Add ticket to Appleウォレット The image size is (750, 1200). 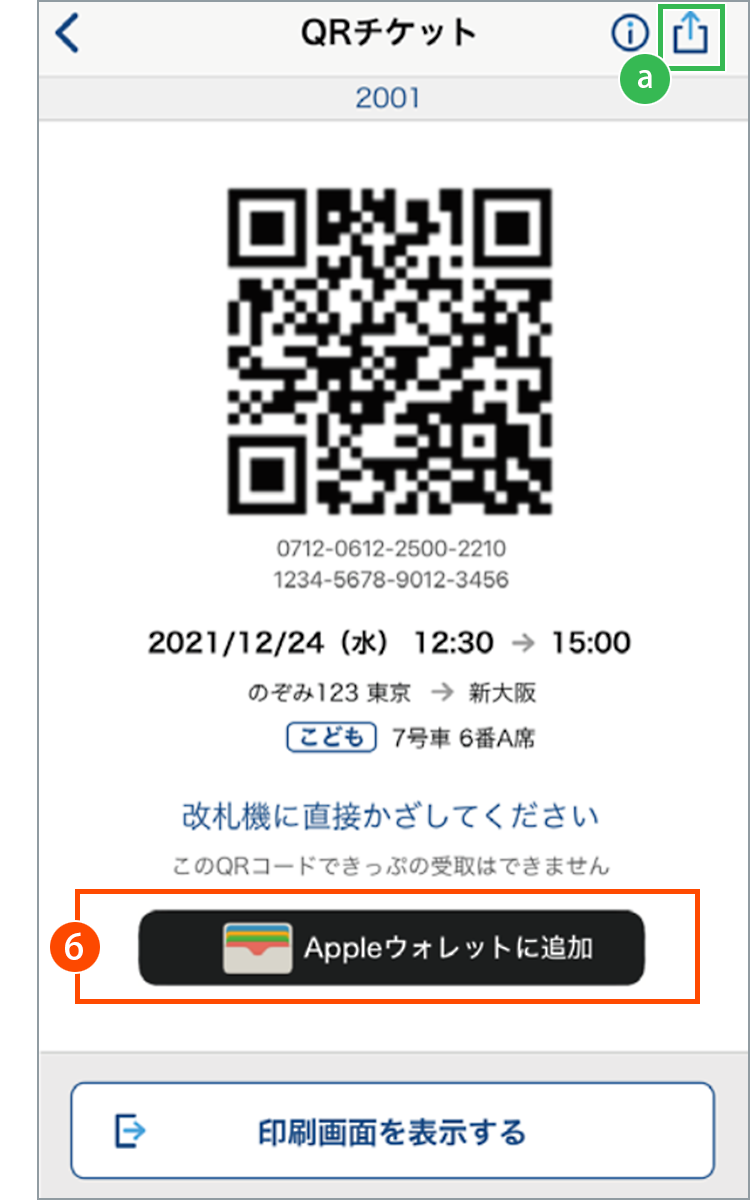[391, 947]
